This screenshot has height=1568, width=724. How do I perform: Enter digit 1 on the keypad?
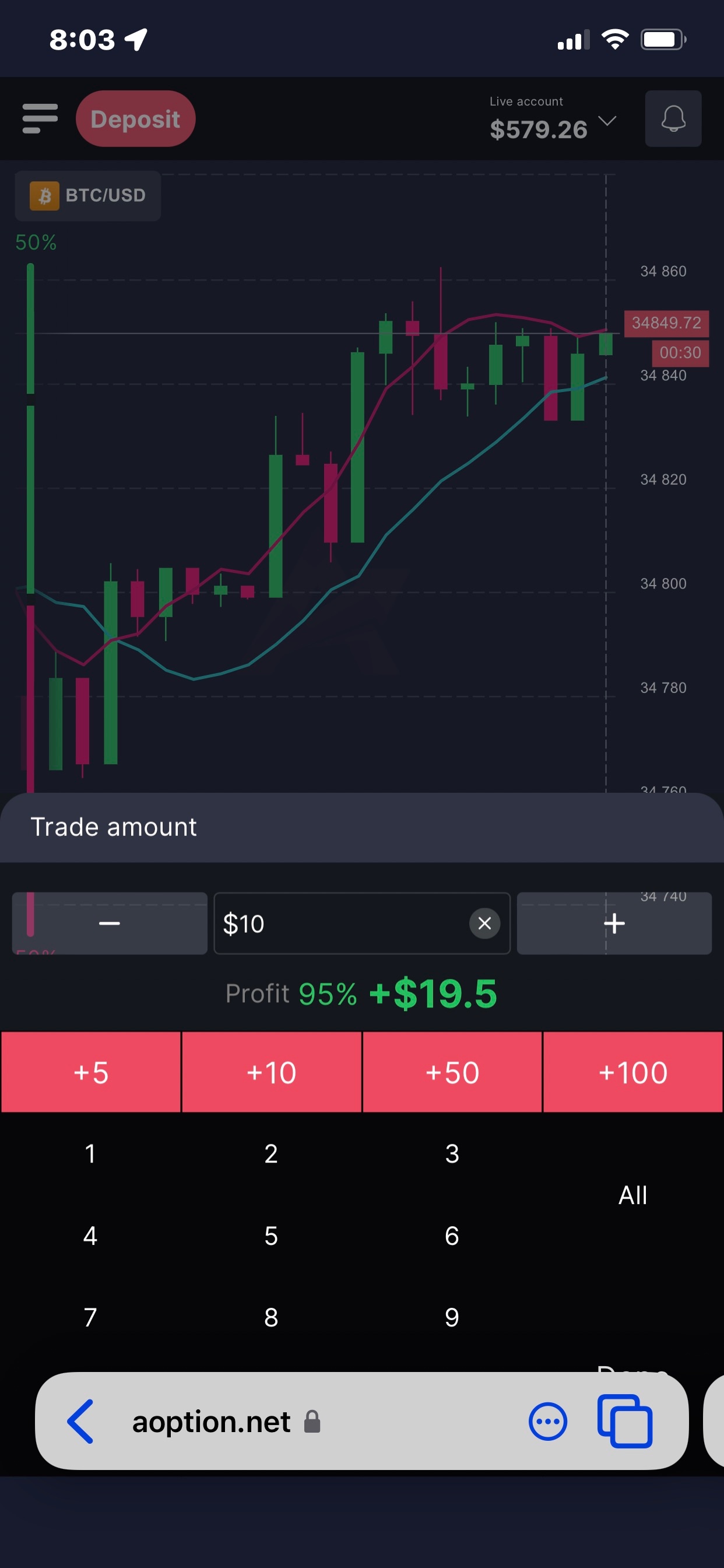(x=91, y=1153)
